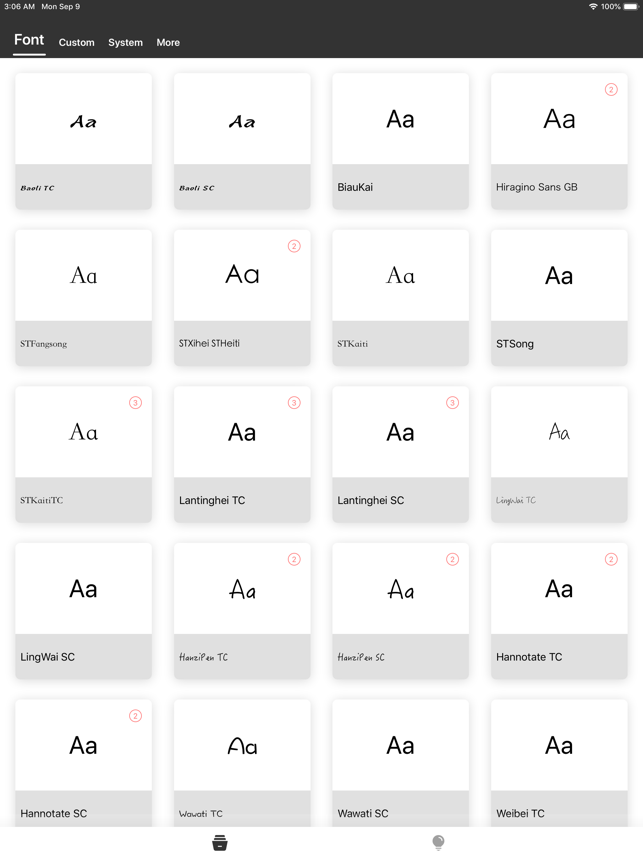Open the Wawati SC font card

(400, 762)
